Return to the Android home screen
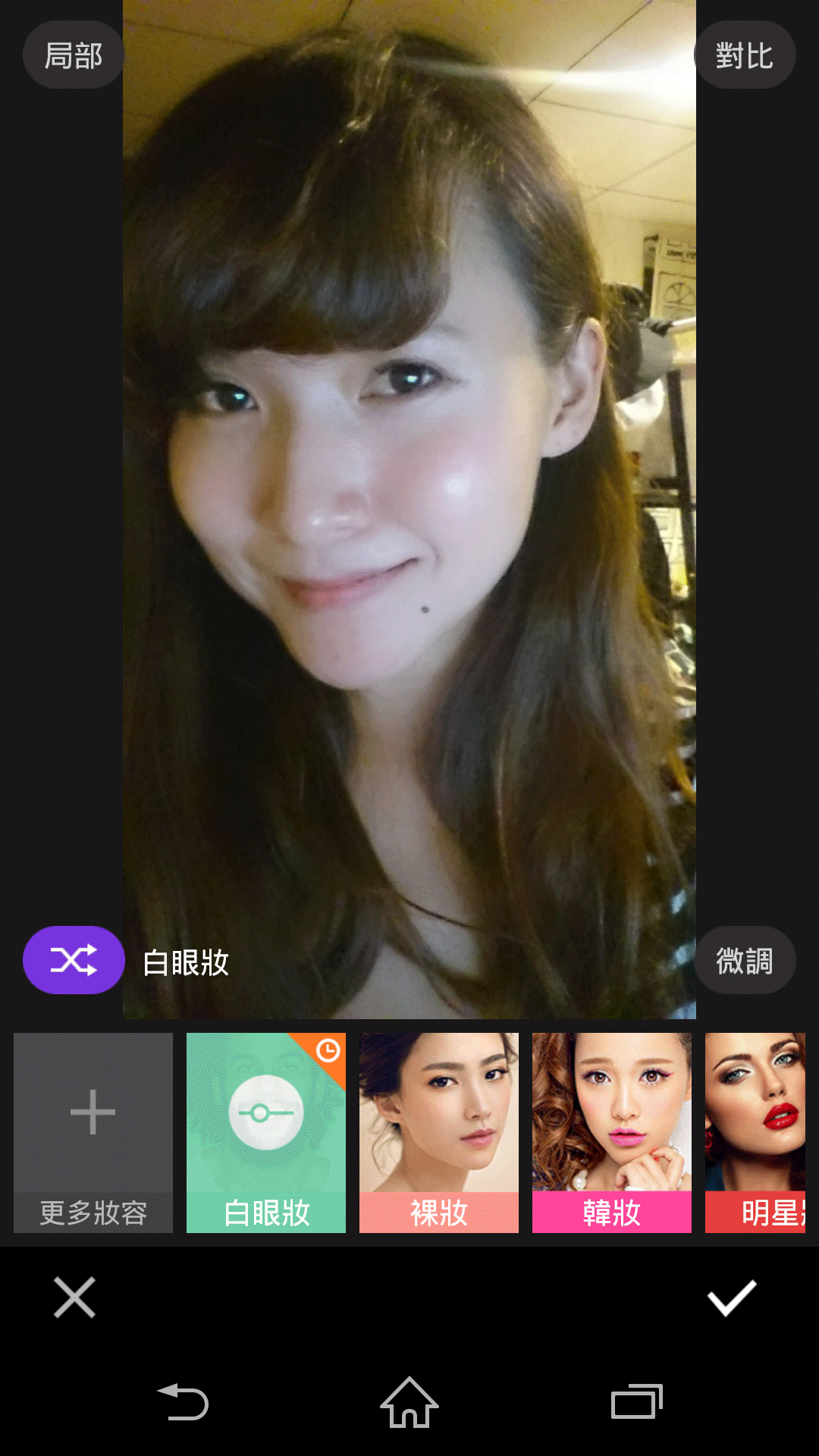This screenshot has height=1456, width=819. pos(409,1402)
